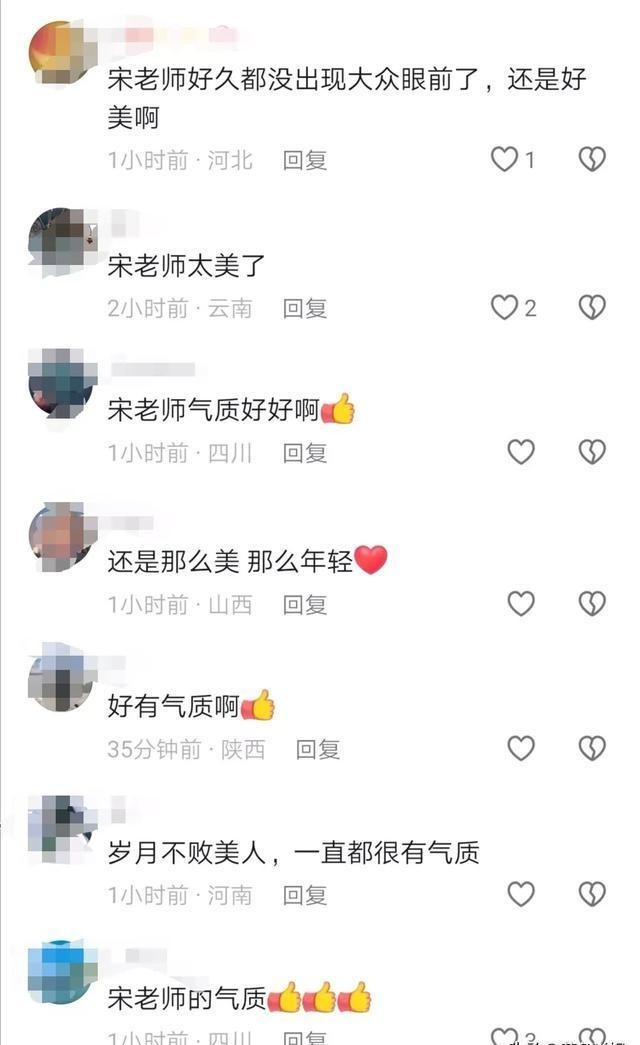Reply to the 宋老师太美了 comment
Viewport: 640px width, 1045px height.
pos(305,308)
